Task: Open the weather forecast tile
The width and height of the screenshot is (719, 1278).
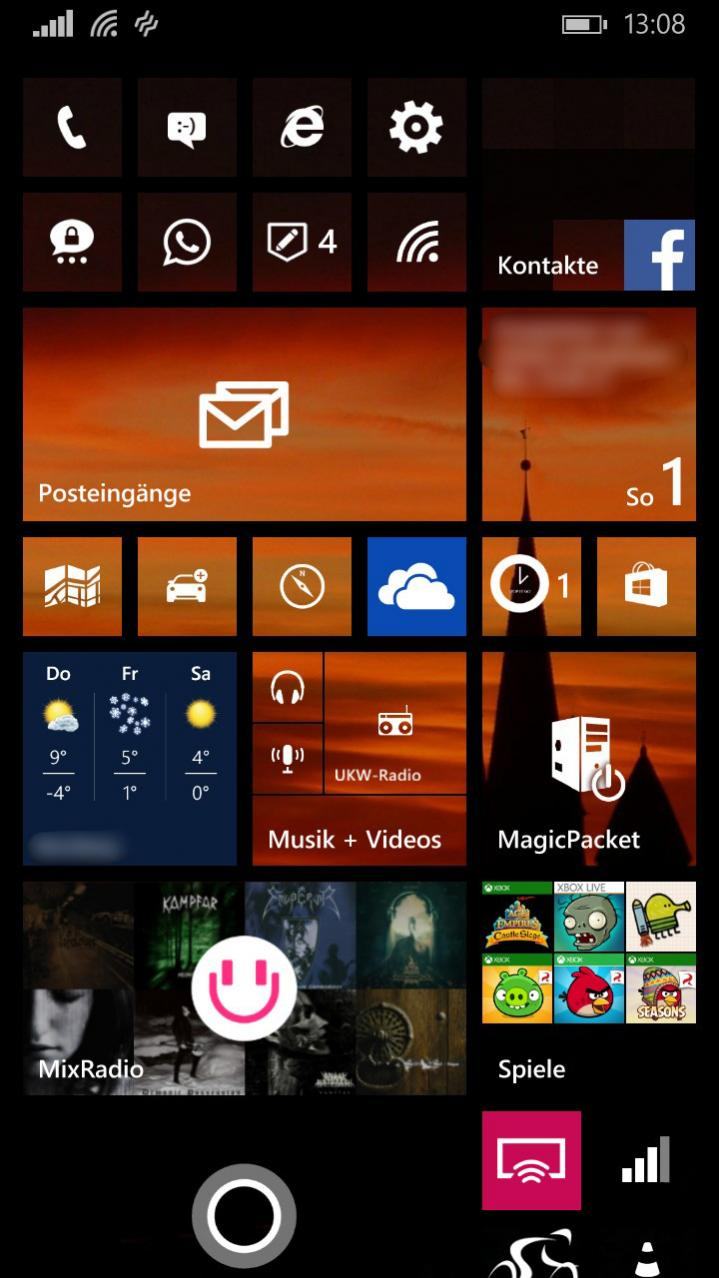Action: click(x=129, y=758)
